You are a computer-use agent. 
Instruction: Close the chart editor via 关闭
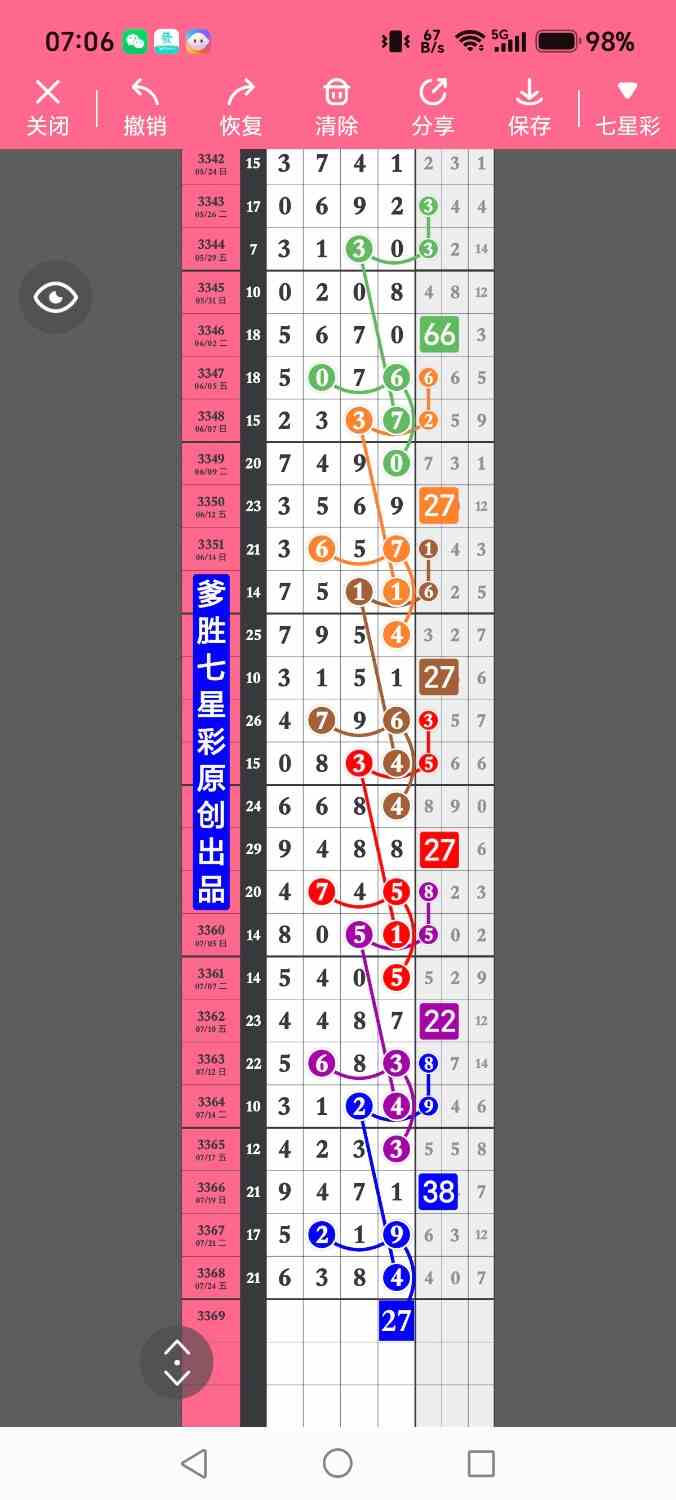click(48, 108)
